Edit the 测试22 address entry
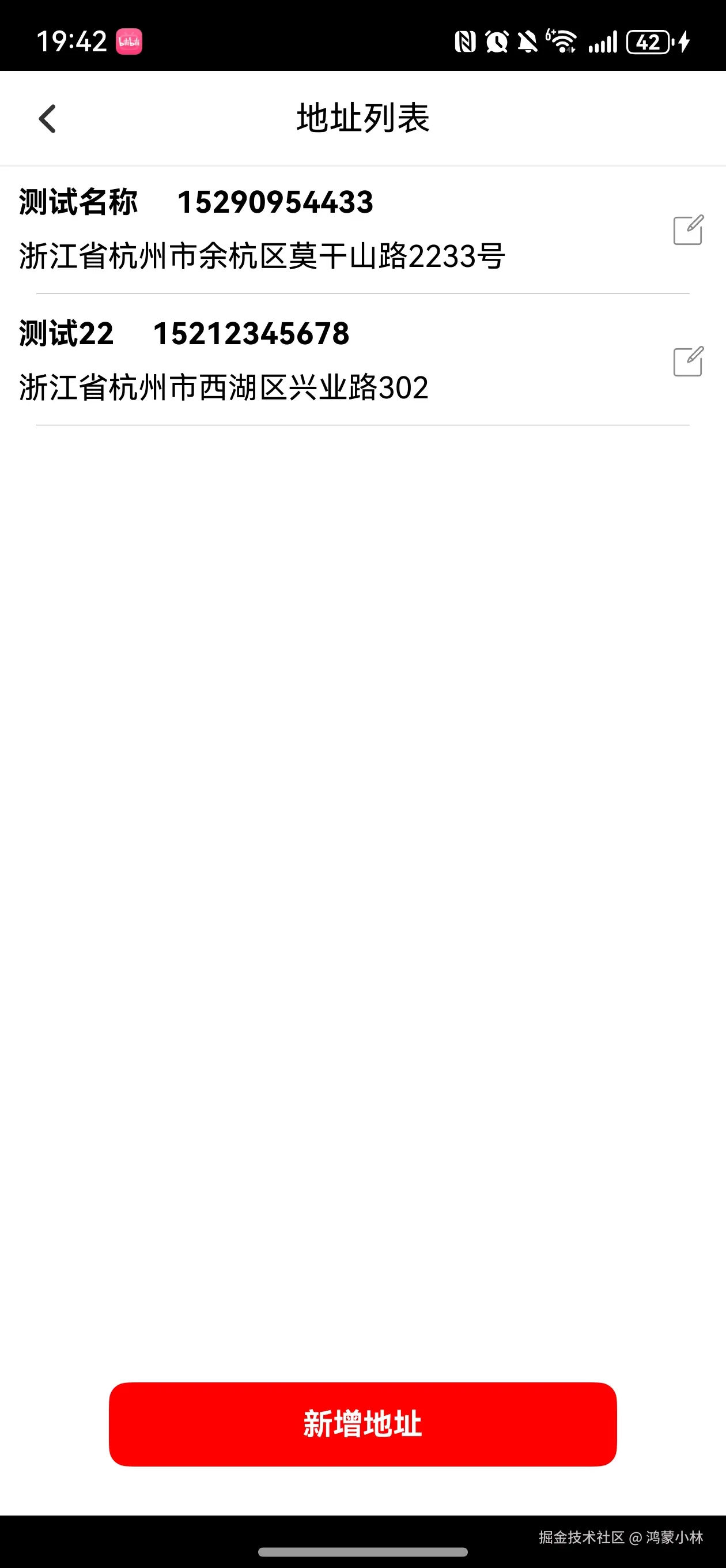This screenshot has height=1568, width=726. click(x=687, y=361)
